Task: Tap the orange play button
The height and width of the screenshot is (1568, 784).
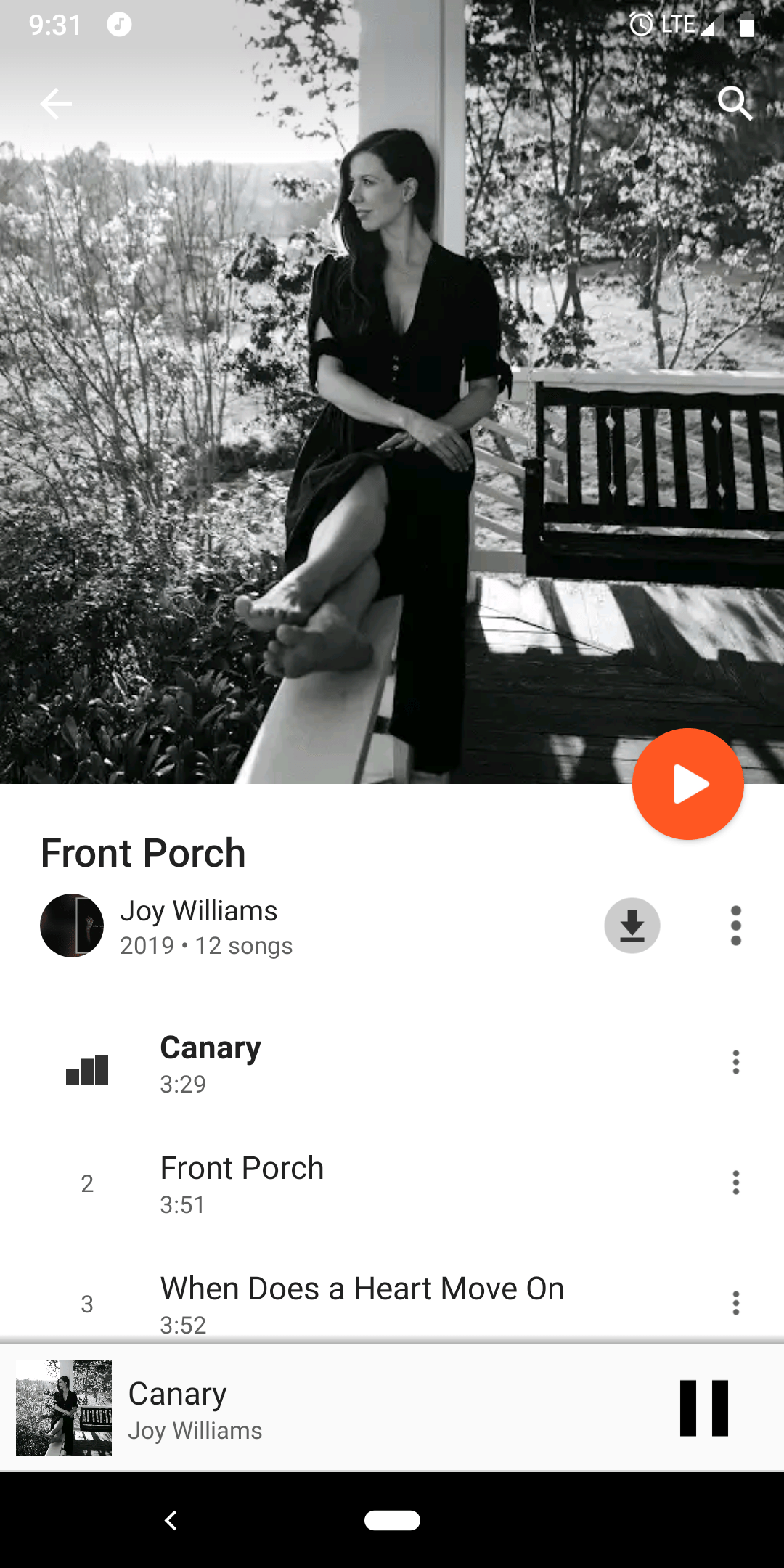Action: click(x=688, y=784)
